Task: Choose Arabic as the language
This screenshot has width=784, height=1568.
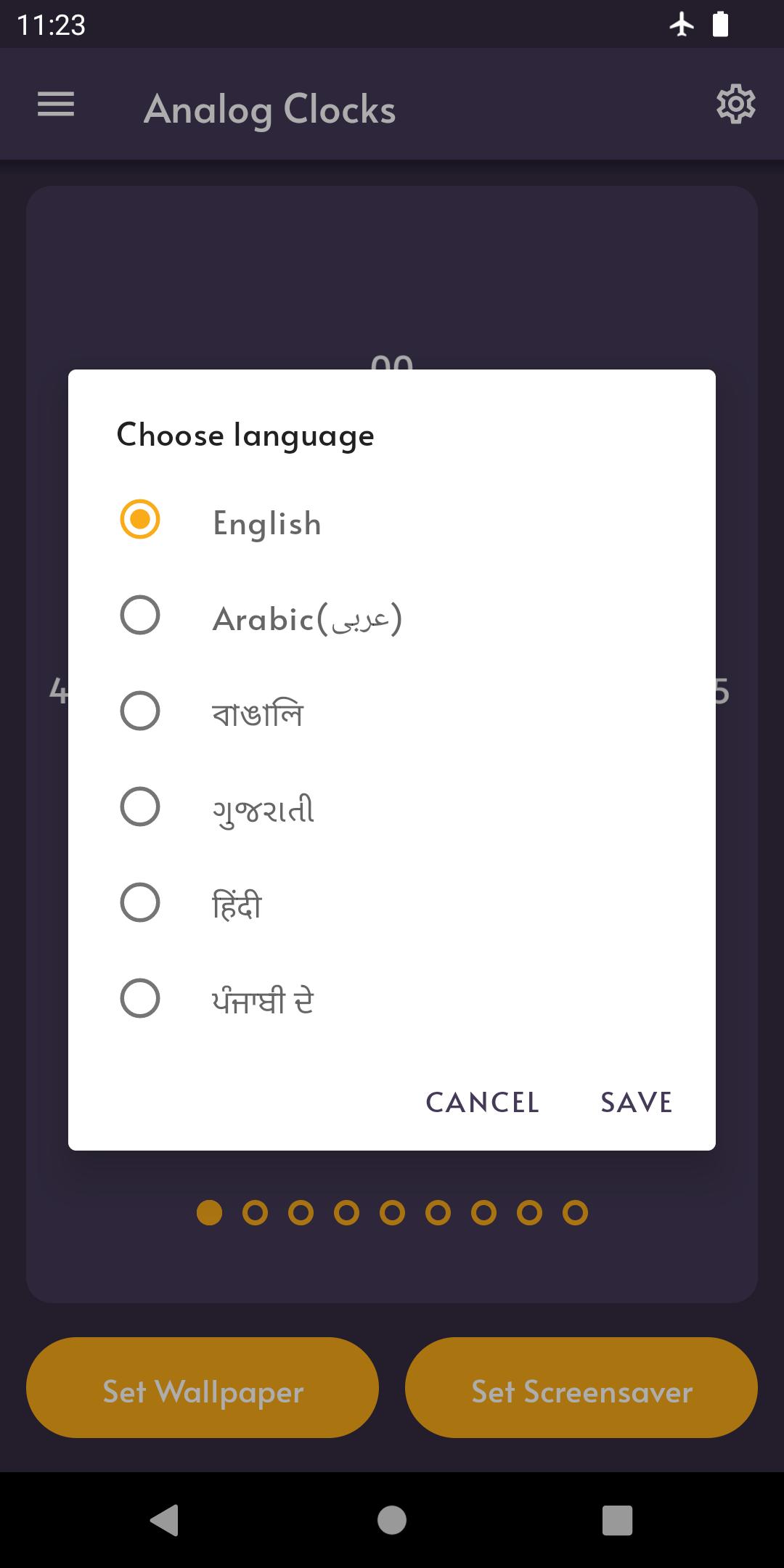Action: click(x=392, y=616)
